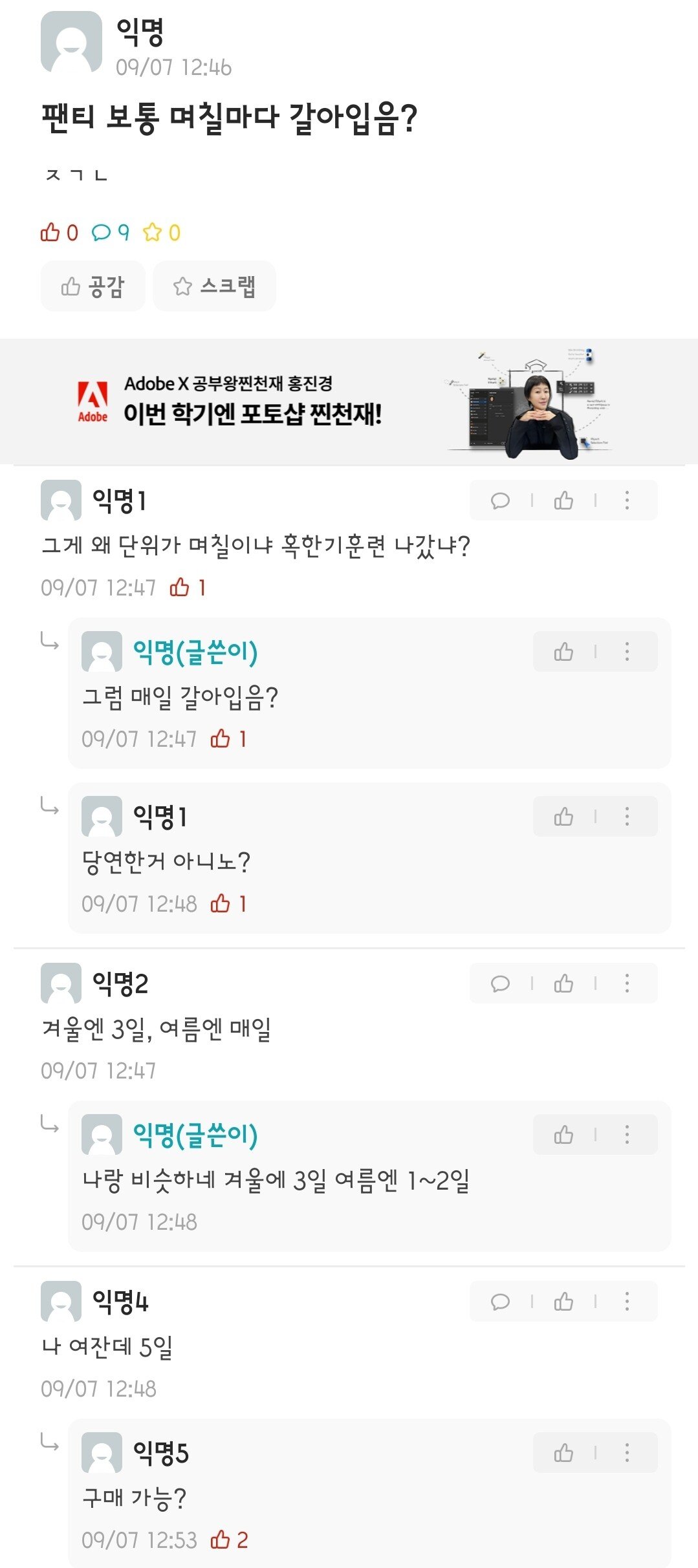Reply to 익명4's comment
Image resolution: width=698 pixels, height=1568 pixels.
point(500,1302)
